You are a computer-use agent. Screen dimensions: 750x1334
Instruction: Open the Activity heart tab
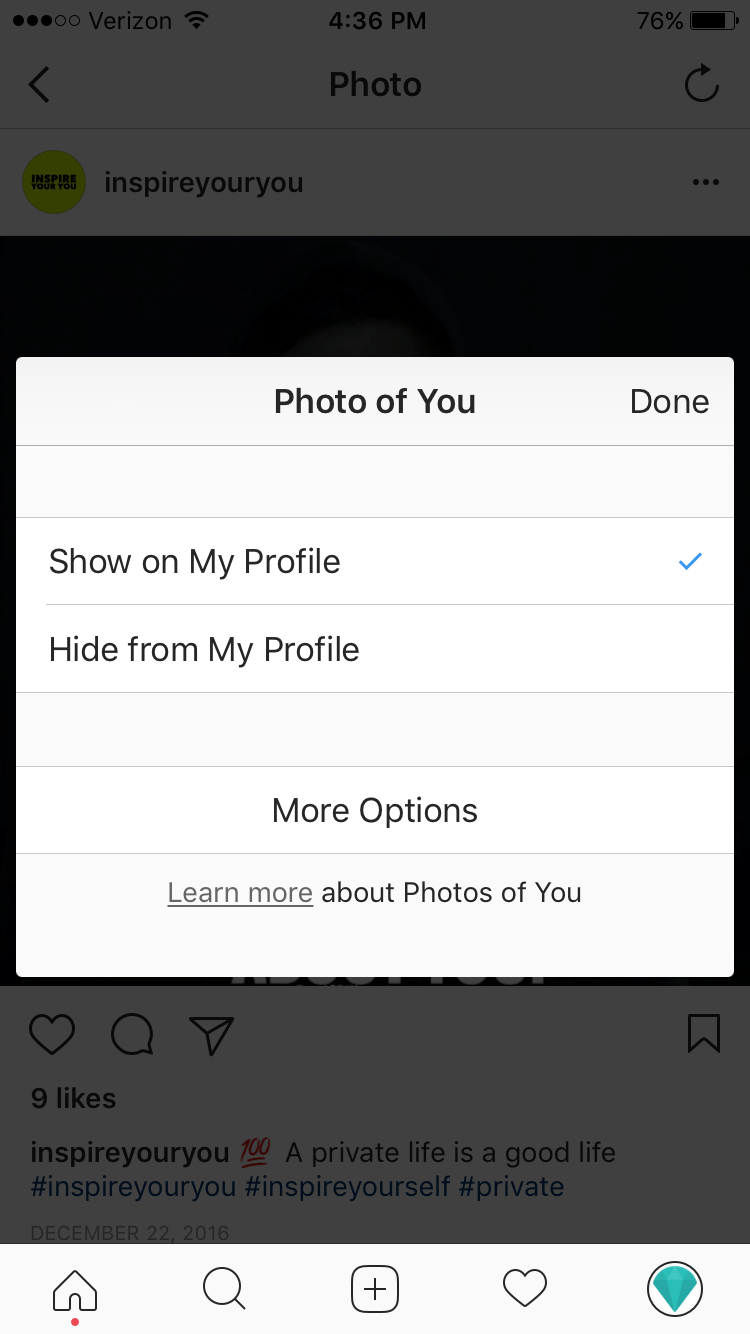[525, 1289]
